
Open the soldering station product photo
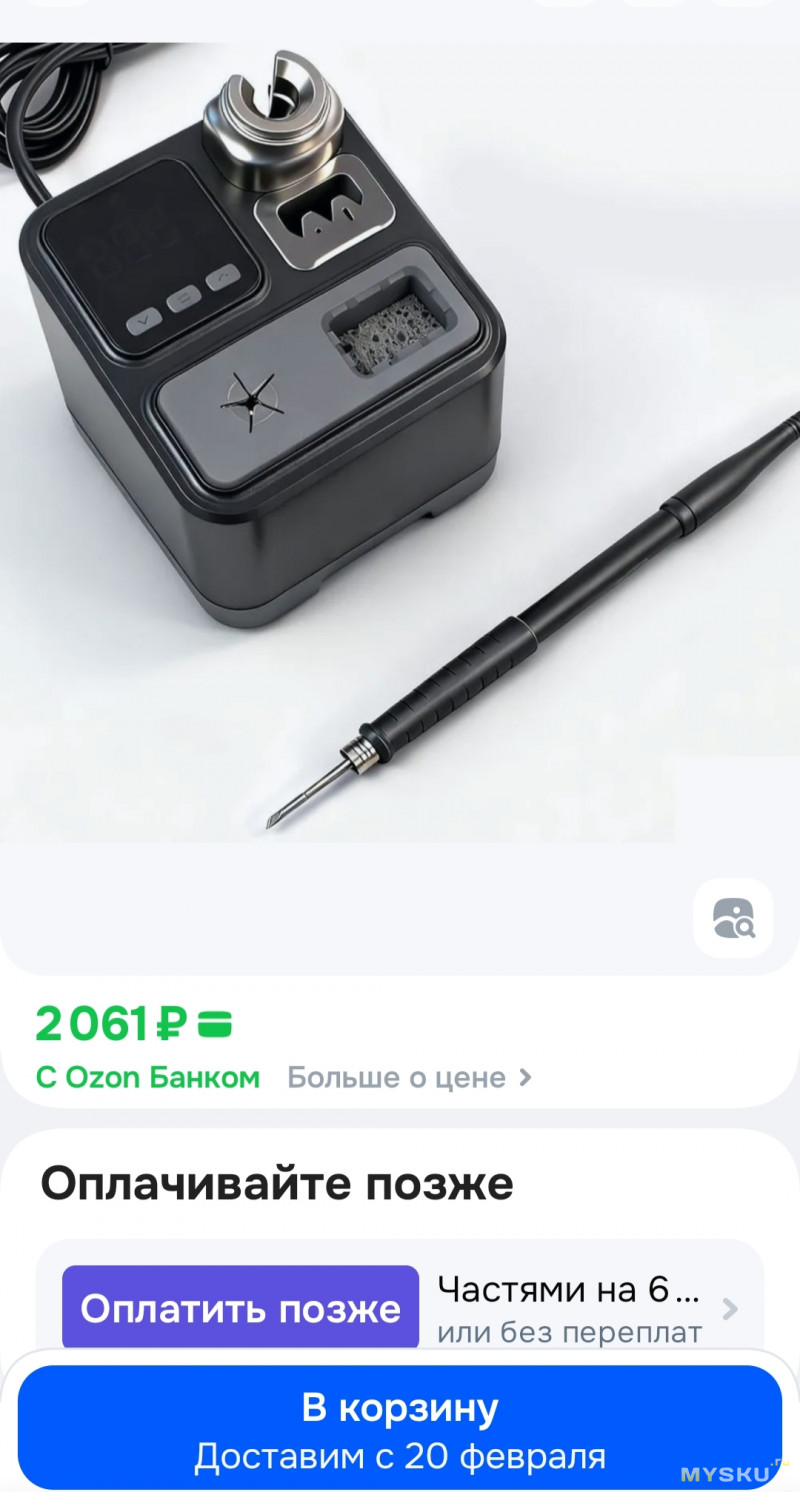click(x=400, y=440)
